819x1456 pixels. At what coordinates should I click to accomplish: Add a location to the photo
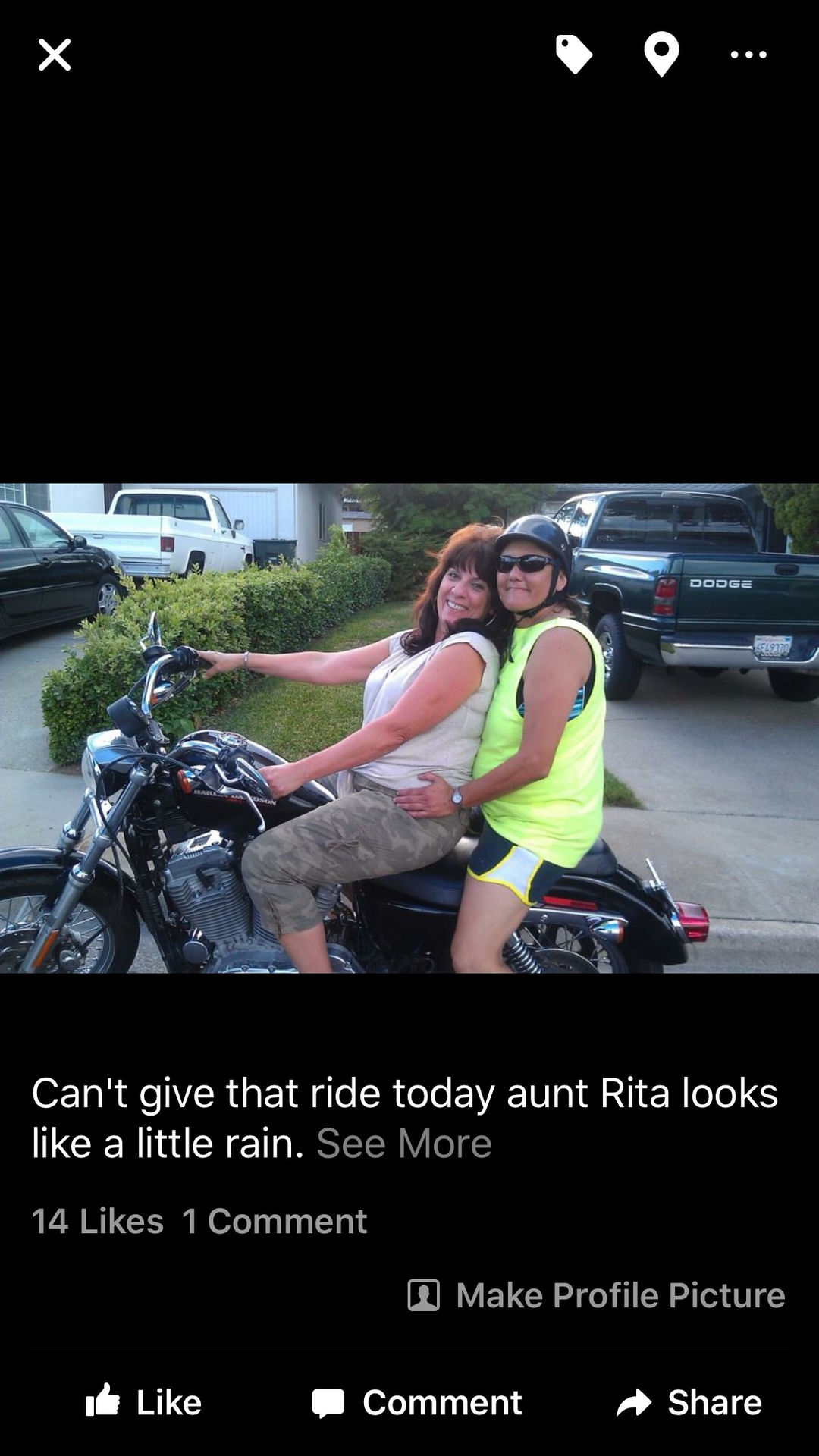[x=661, y=55]
